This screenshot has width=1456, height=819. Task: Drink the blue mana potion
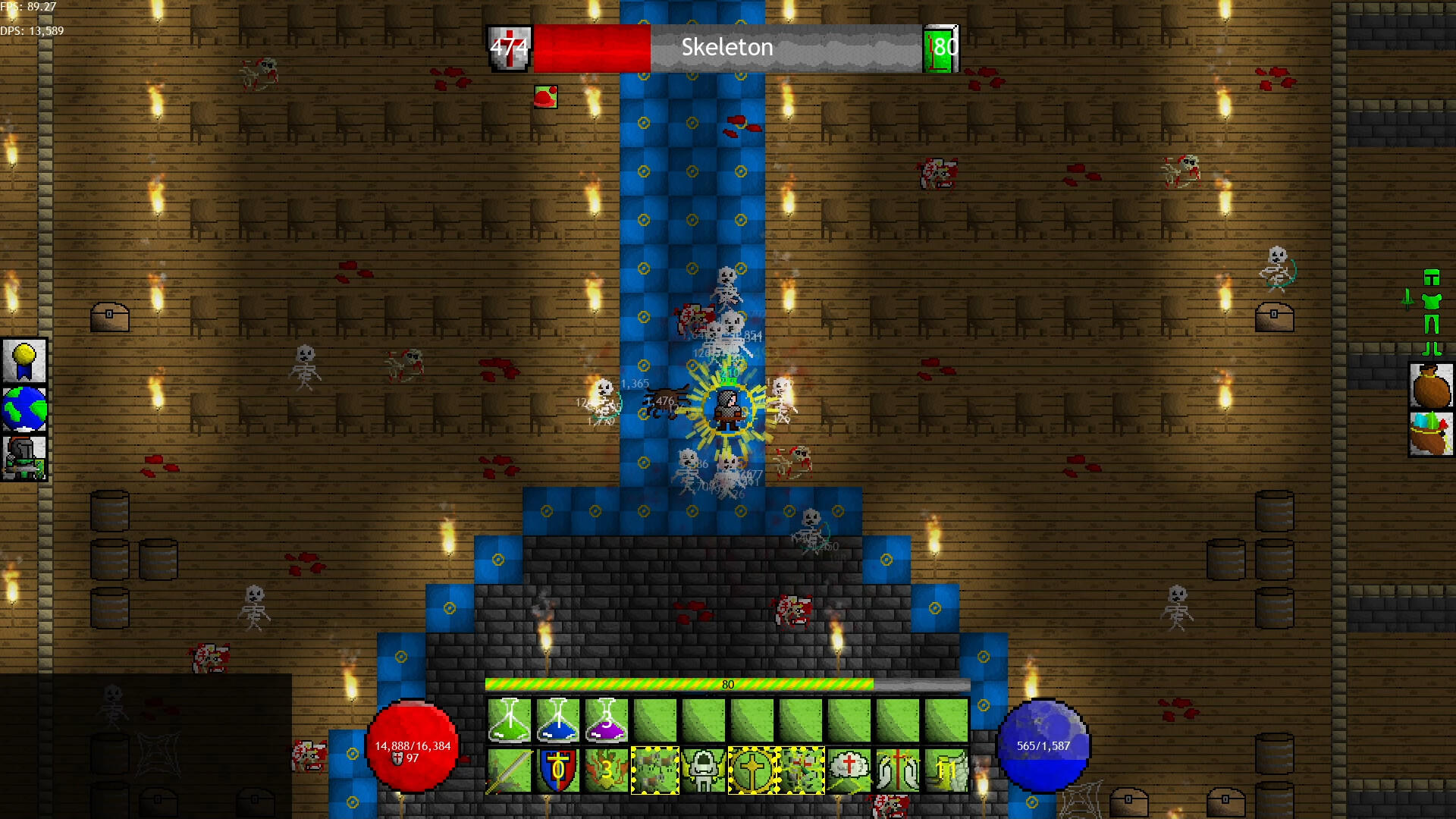[x=558, y=720]
